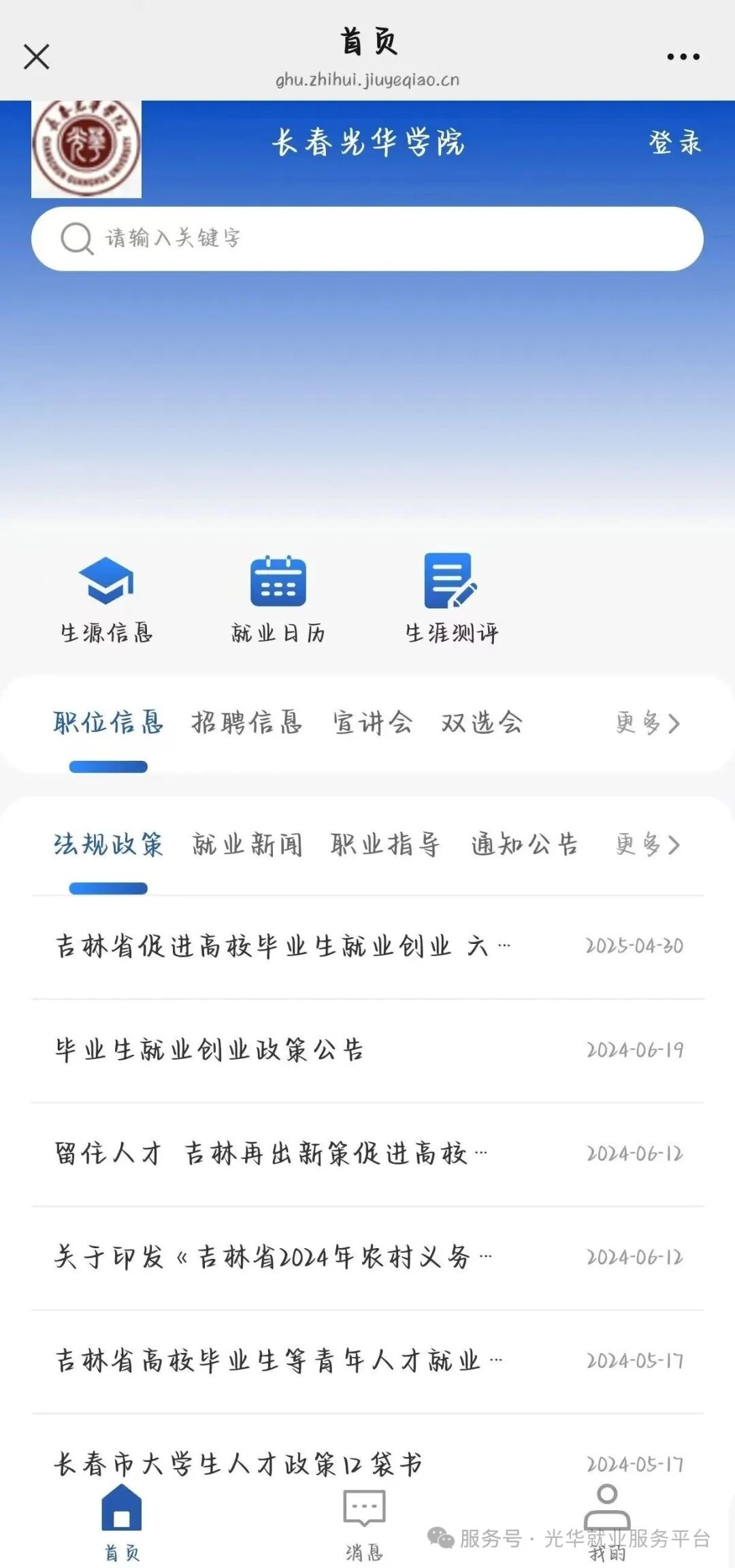Screen dimensions: 735x1568
Task: Close the page with the X button
Action: (x=37, y=59)
